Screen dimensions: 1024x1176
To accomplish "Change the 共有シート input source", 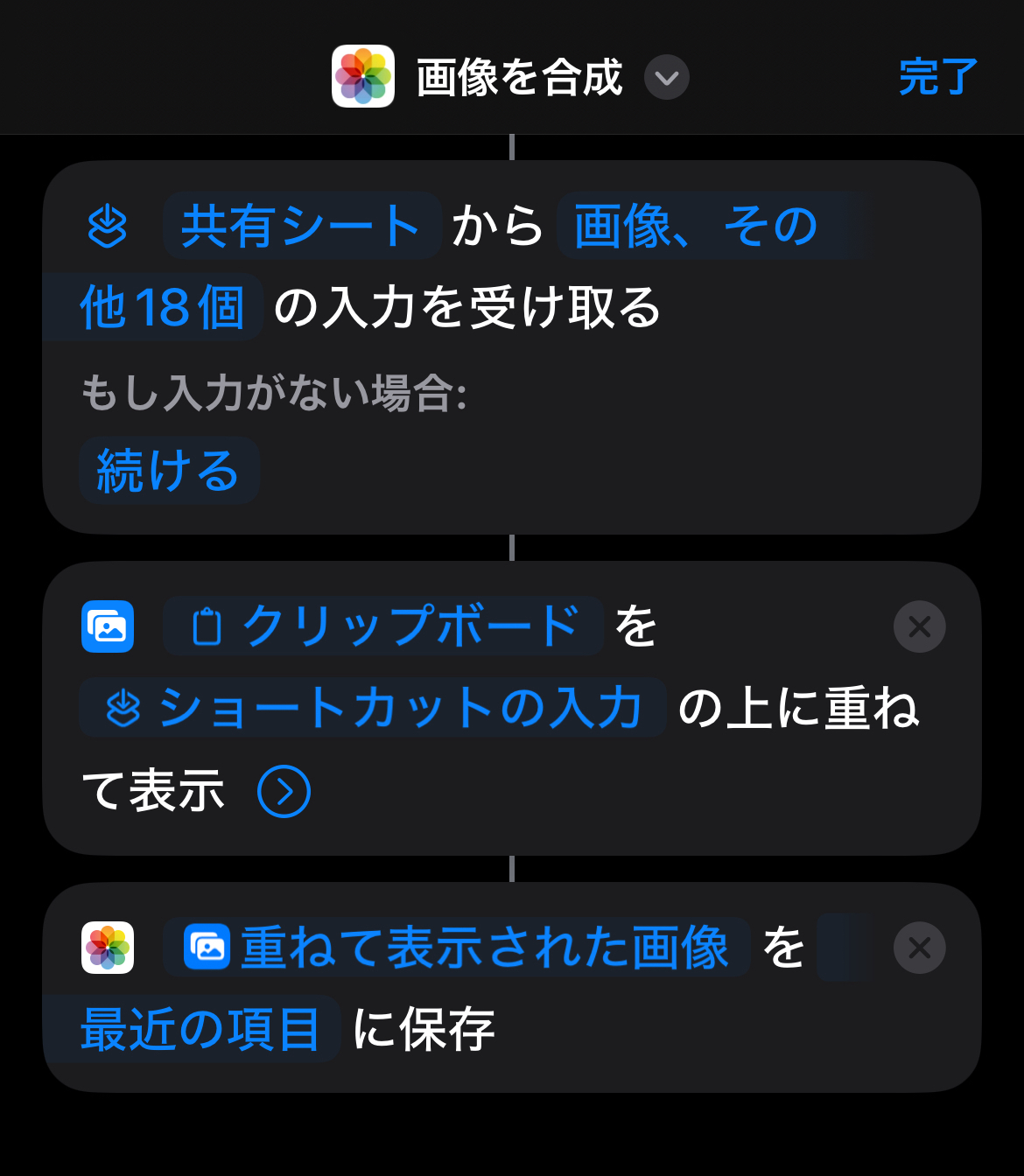I will coord(301,226).
